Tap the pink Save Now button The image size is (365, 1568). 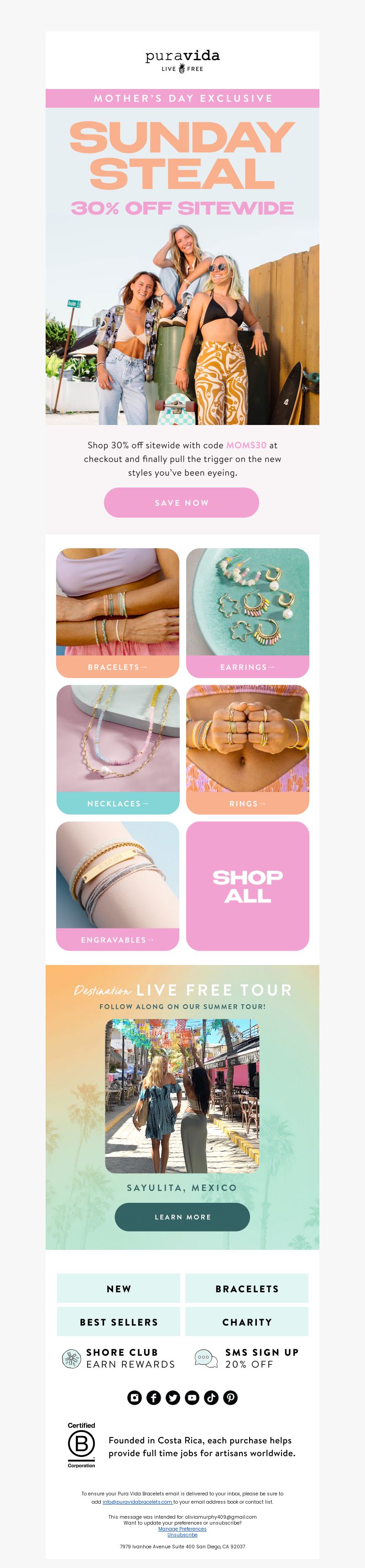pos(181,503)
